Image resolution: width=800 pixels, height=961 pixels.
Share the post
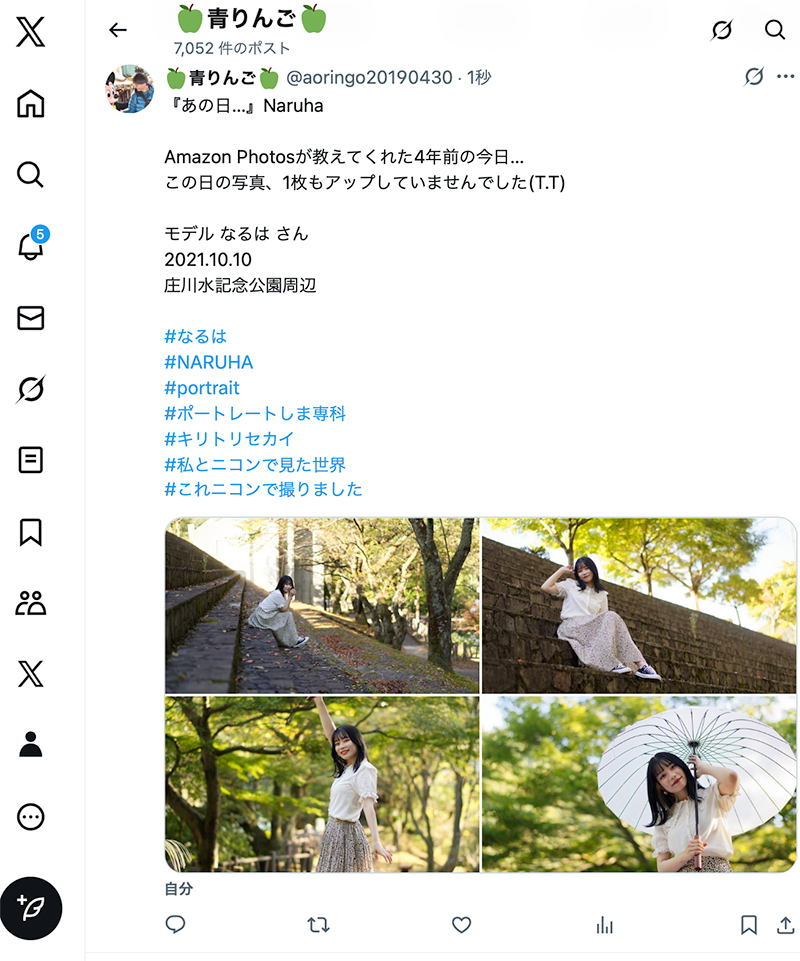[x=785, y=925]
